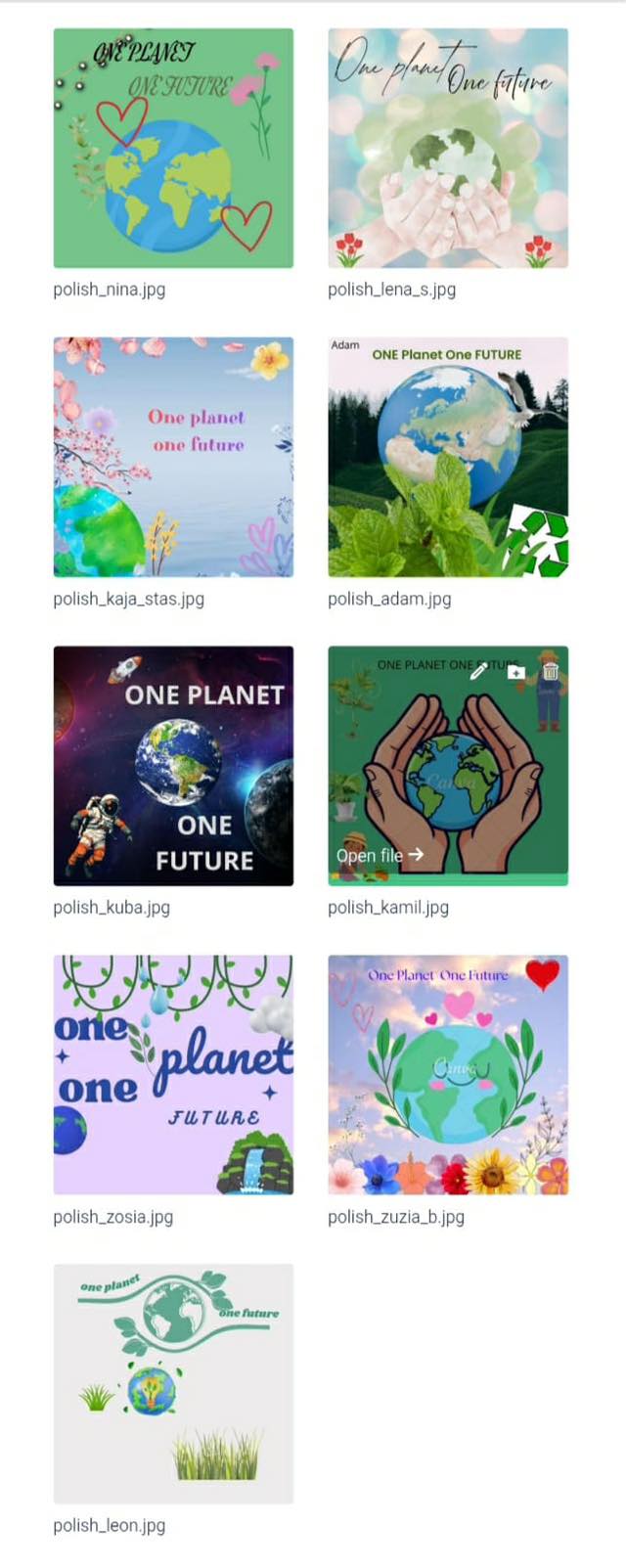This screenshot has height=1568, width=626.
Task: Tap Open file on polish_kamil.jpg
Action: 380,855
